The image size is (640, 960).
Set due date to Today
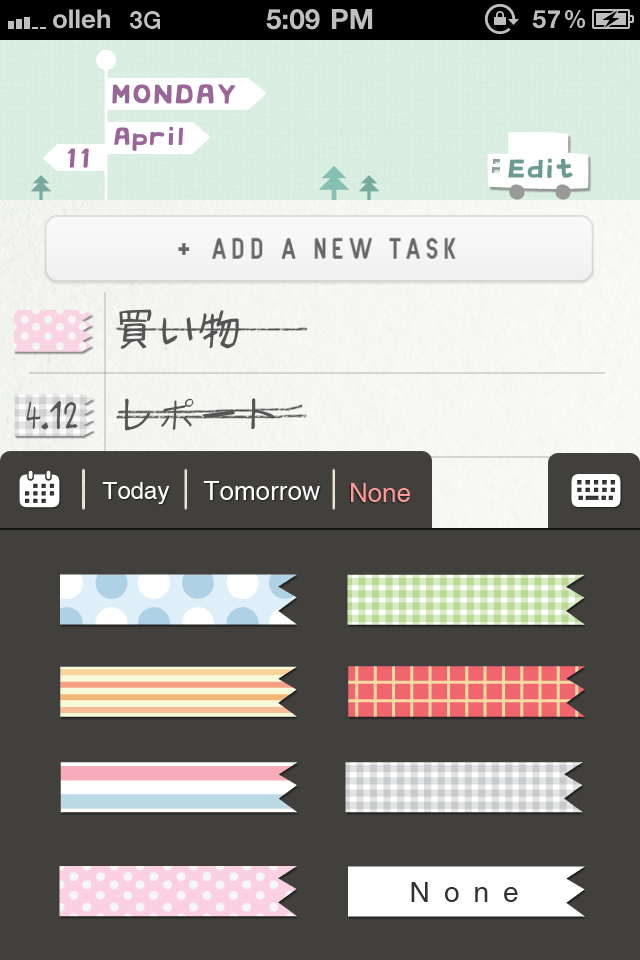click(x=136, y=491)
